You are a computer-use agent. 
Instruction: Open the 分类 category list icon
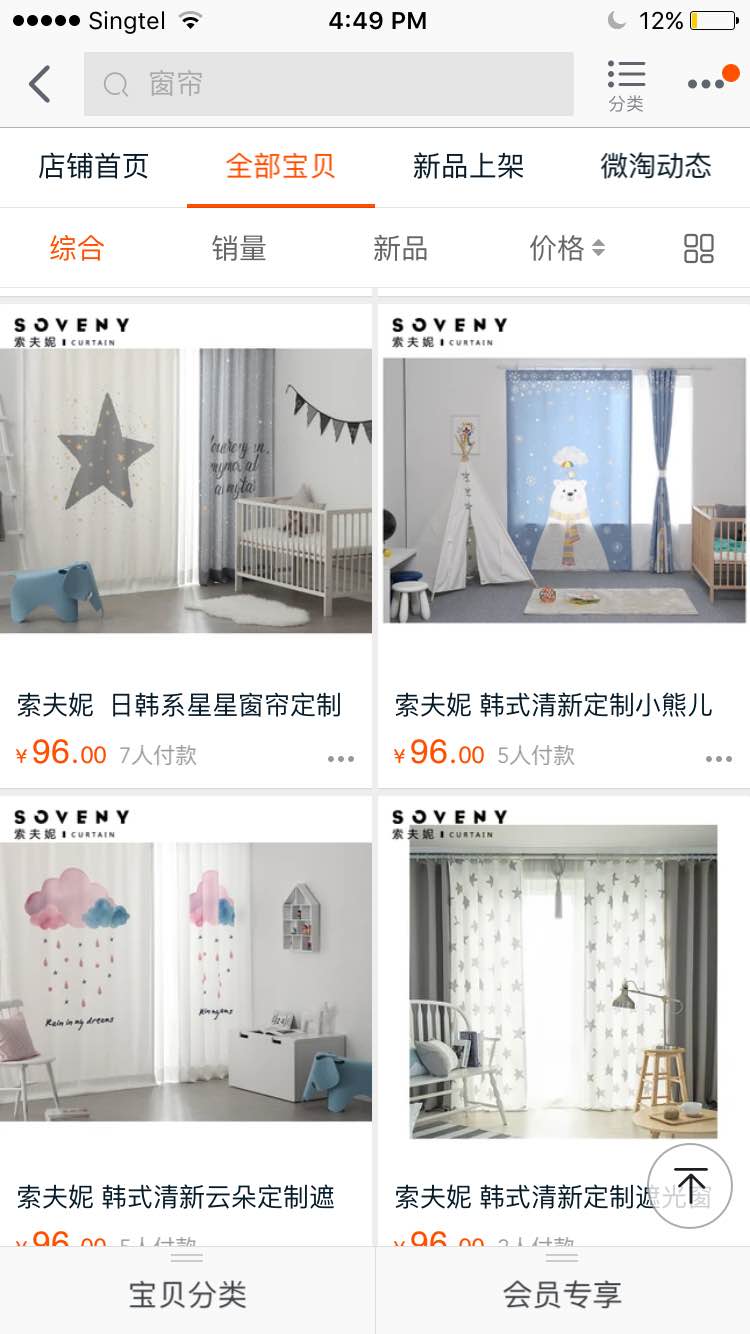pyautogui.click(x=626, y=84)
